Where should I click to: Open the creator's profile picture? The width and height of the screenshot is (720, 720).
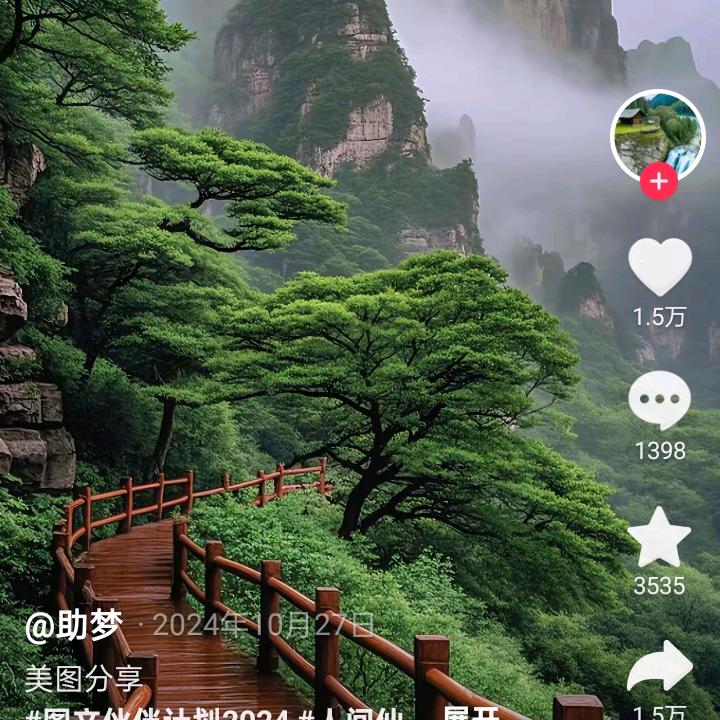(x=657, y=135)
